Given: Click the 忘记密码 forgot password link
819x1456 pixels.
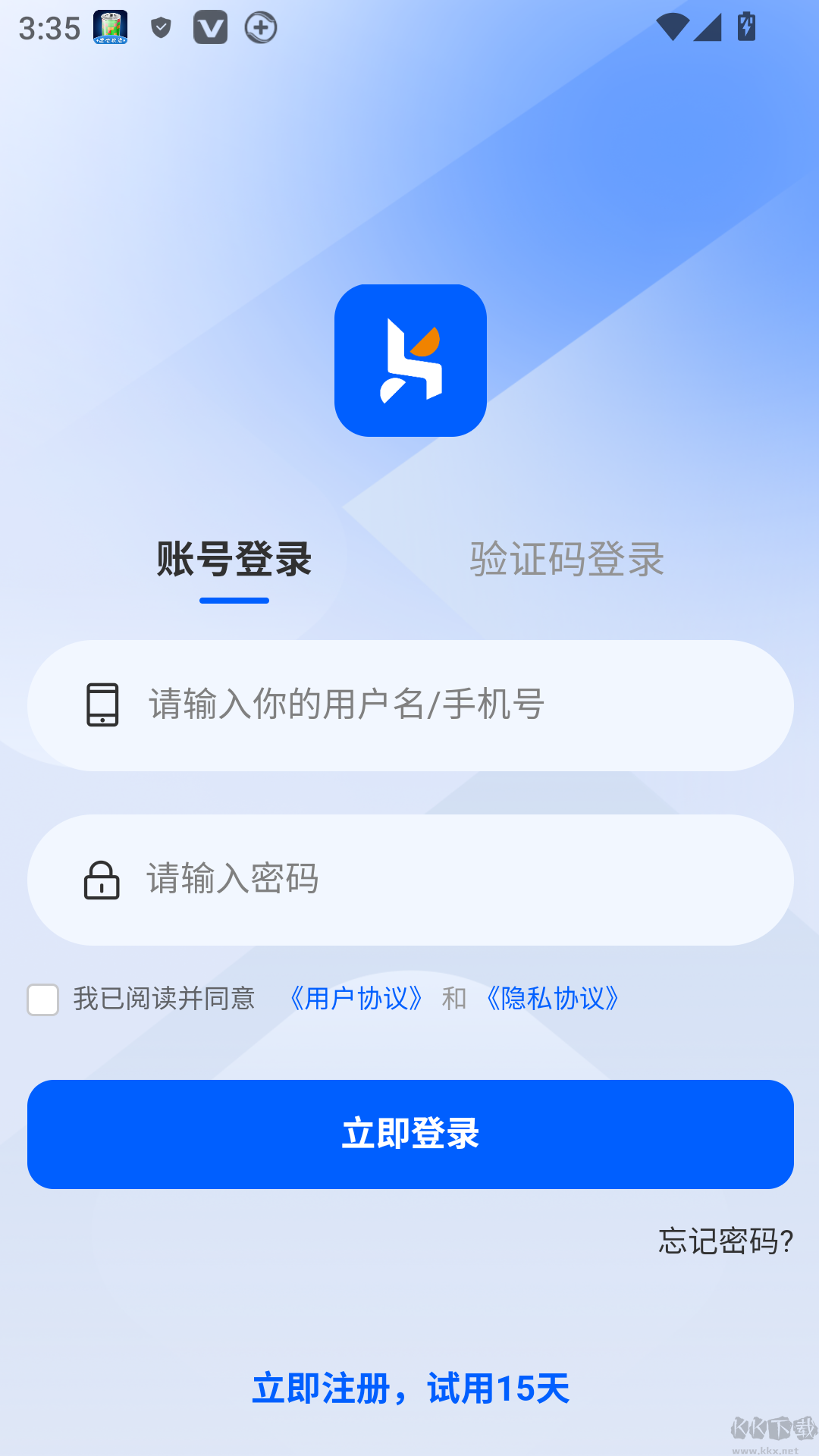Looking at the screenshot, I should (723, 1238).
